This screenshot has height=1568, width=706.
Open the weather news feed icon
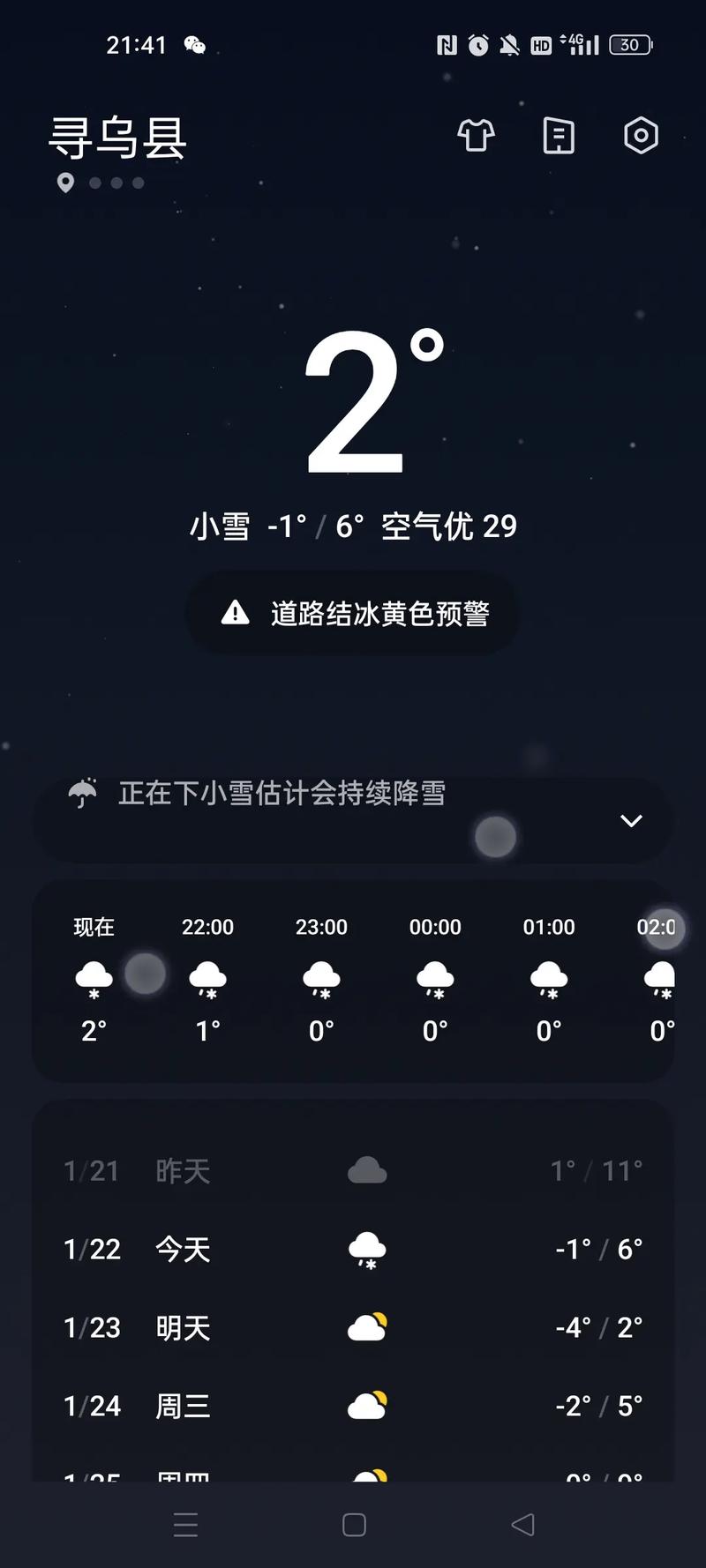tap(558, 136)
